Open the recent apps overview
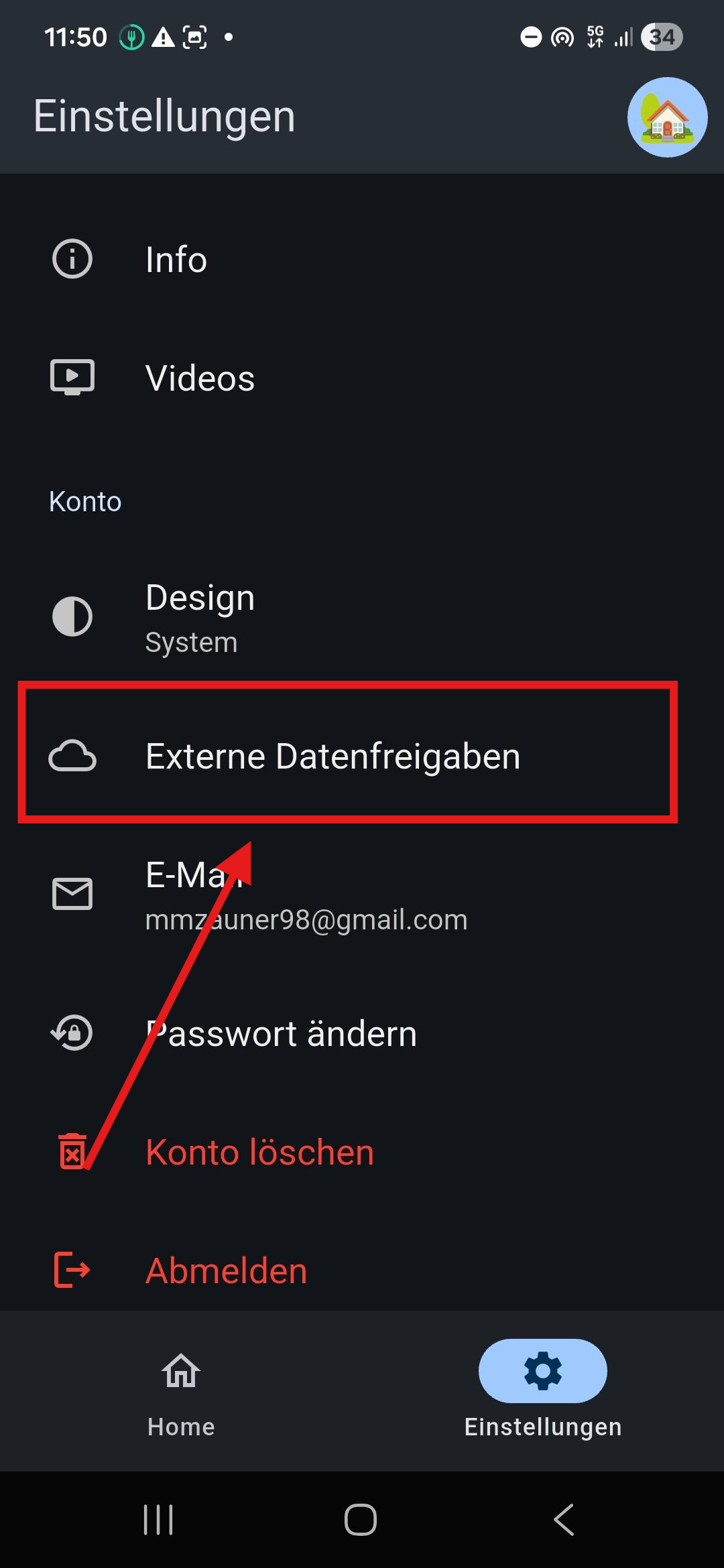The height and width of the screenshot is (1568, 724). tap(158, 1519)
